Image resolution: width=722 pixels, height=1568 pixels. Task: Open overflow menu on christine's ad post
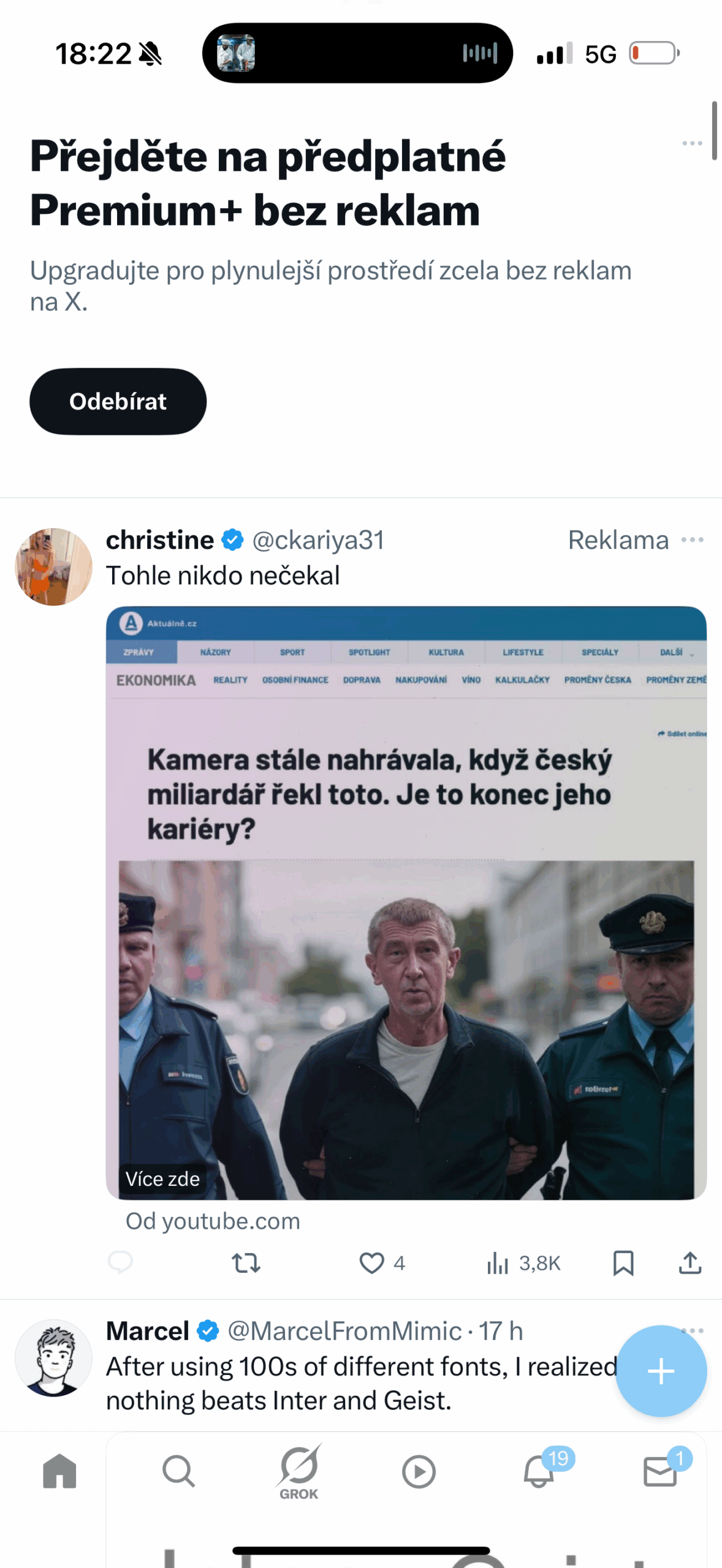coord(692,540)
